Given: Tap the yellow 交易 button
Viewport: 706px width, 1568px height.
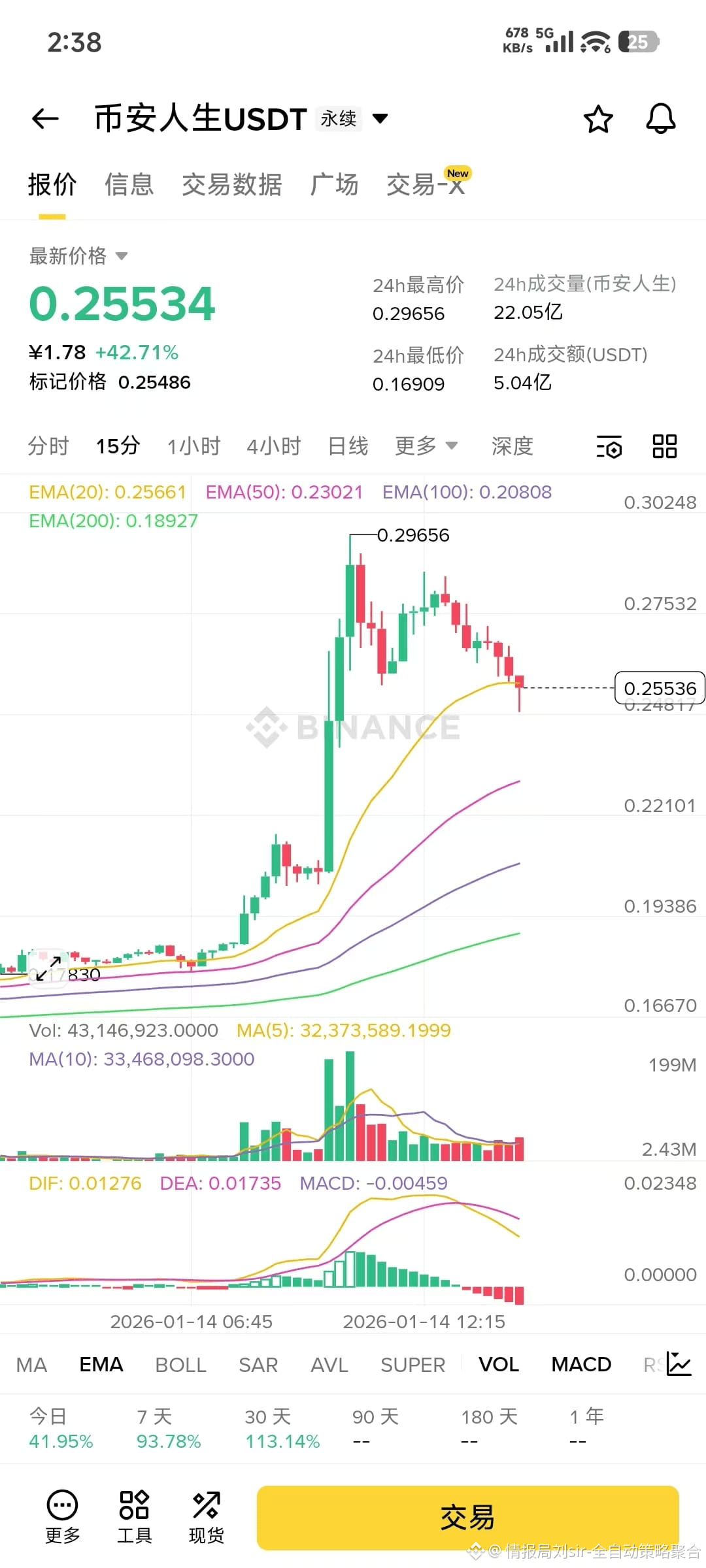Looking at the screenshot, I should coord(467,1517).
